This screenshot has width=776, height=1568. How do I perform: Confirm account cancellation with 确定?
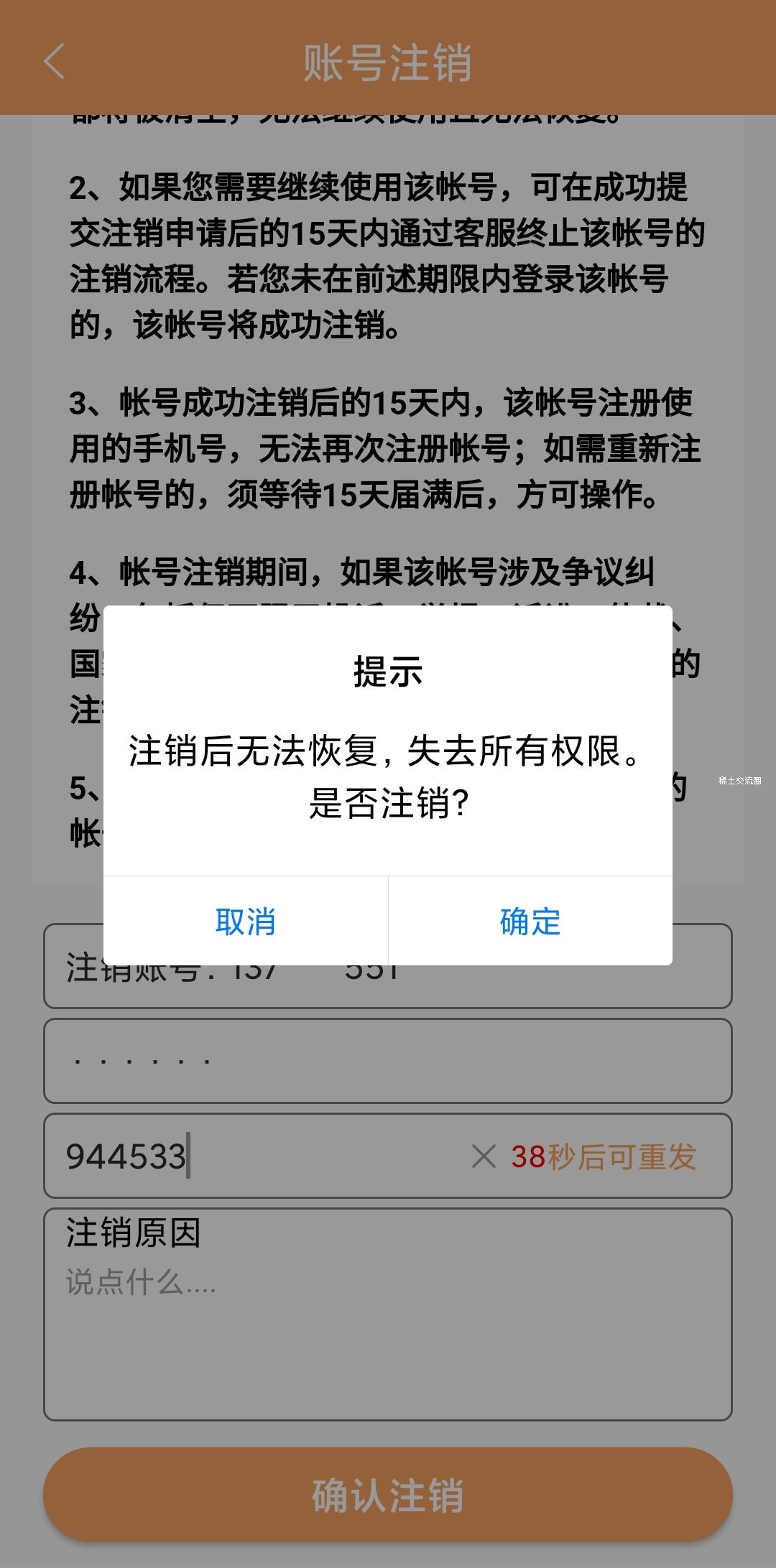[530, 921]
